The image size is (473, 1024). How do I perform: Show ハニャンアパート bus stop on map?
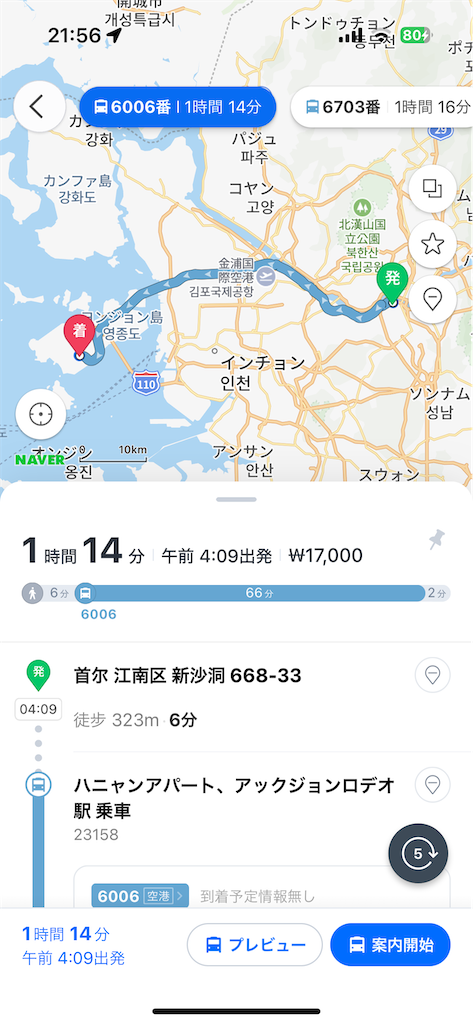pyautogui.click(x=432, y=784)
